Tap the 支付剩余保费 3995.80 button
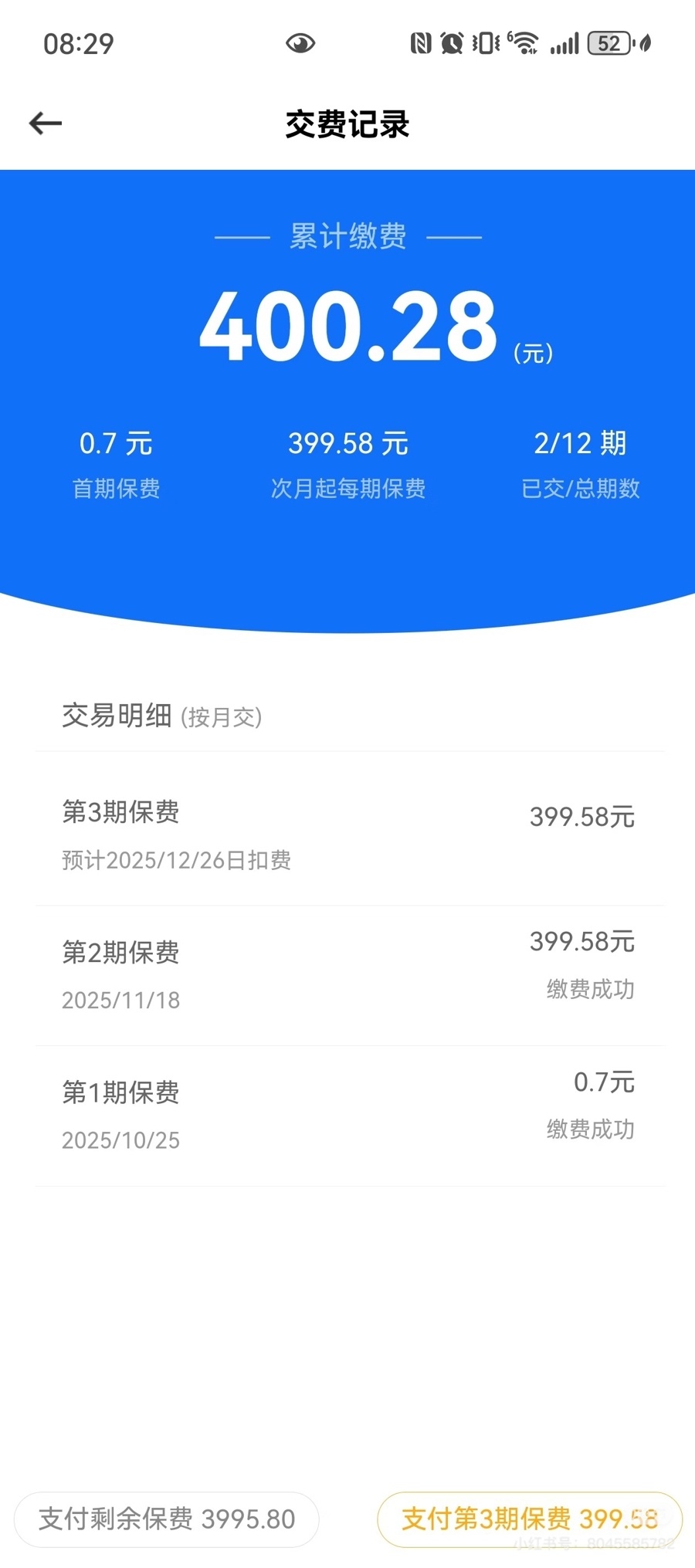The image size is (695, 1568). pyautogui.click(x=166, y=1519)
